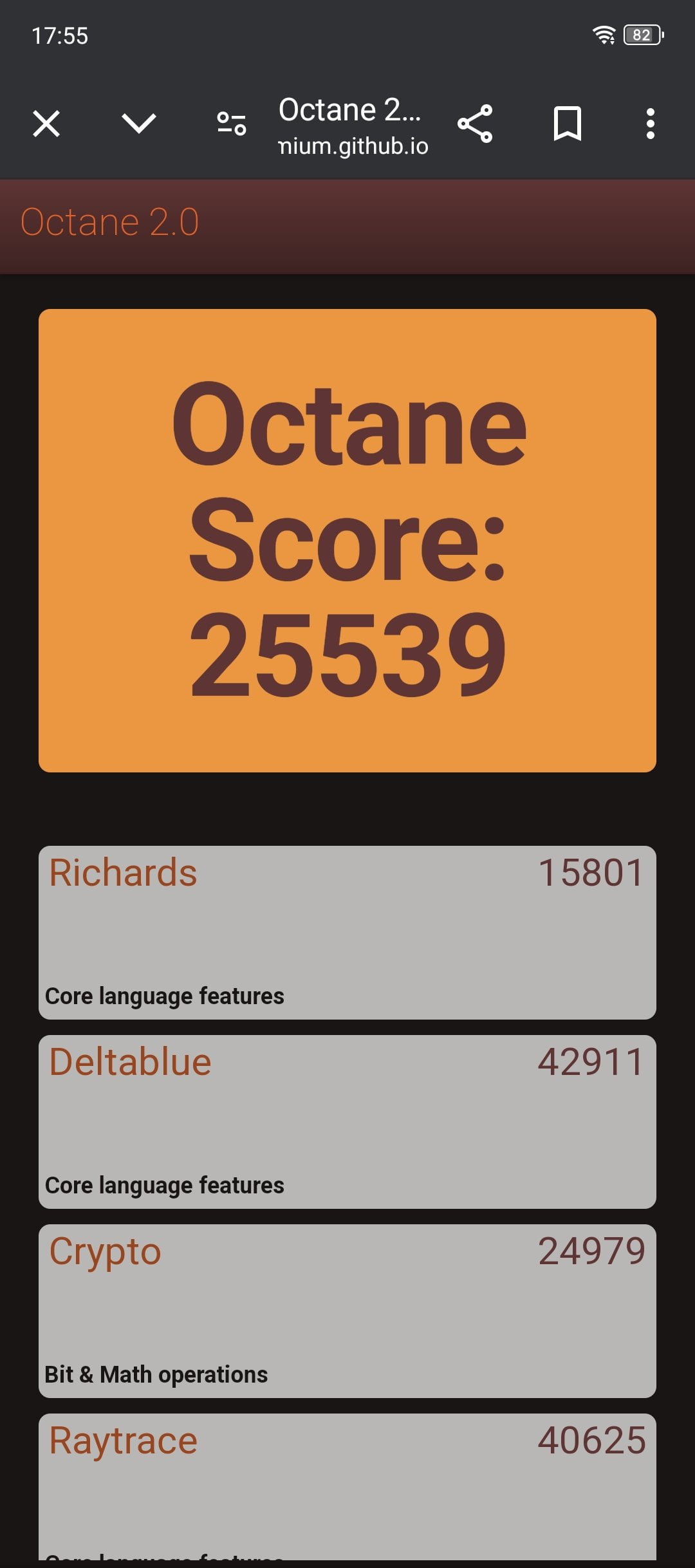The height and width of the screenshot is (1568, 695).
Task: Tap the Octane Score 25539 banner
Action: 347,541
